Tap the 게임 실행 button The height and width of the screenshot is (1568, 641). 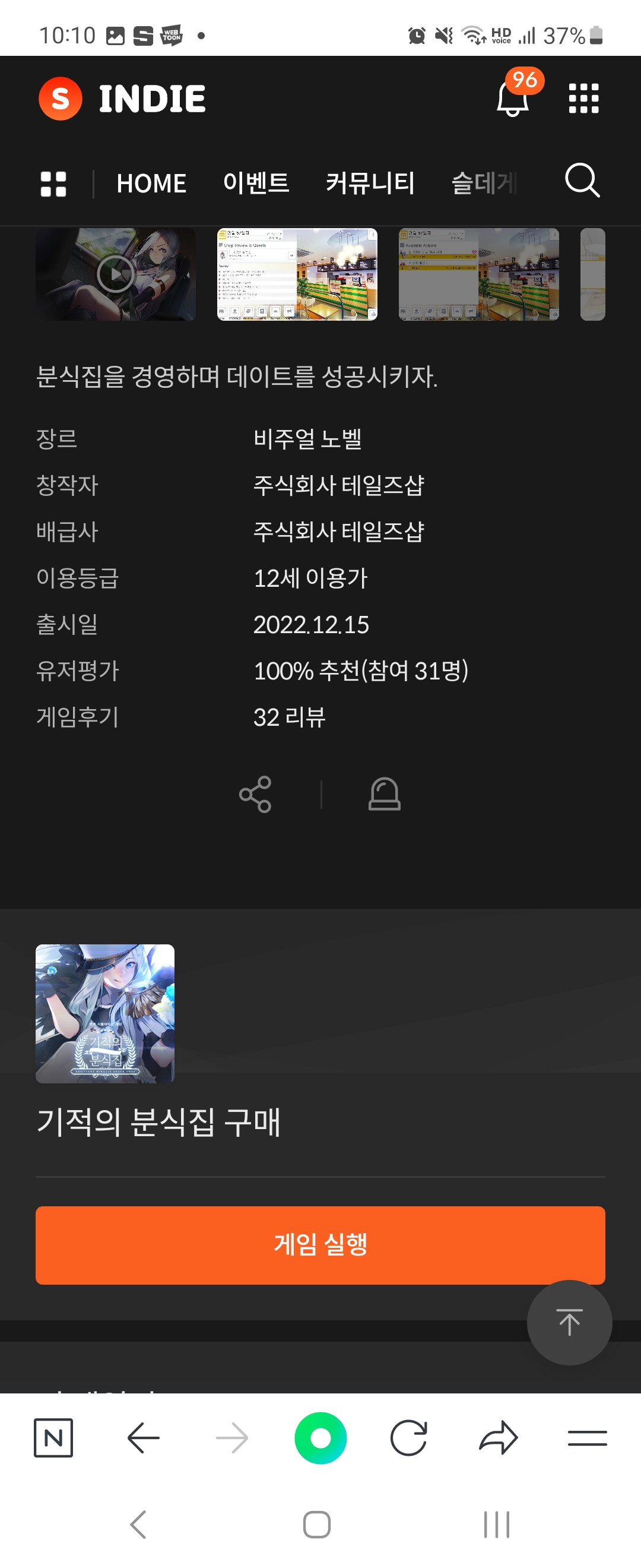320,1245
